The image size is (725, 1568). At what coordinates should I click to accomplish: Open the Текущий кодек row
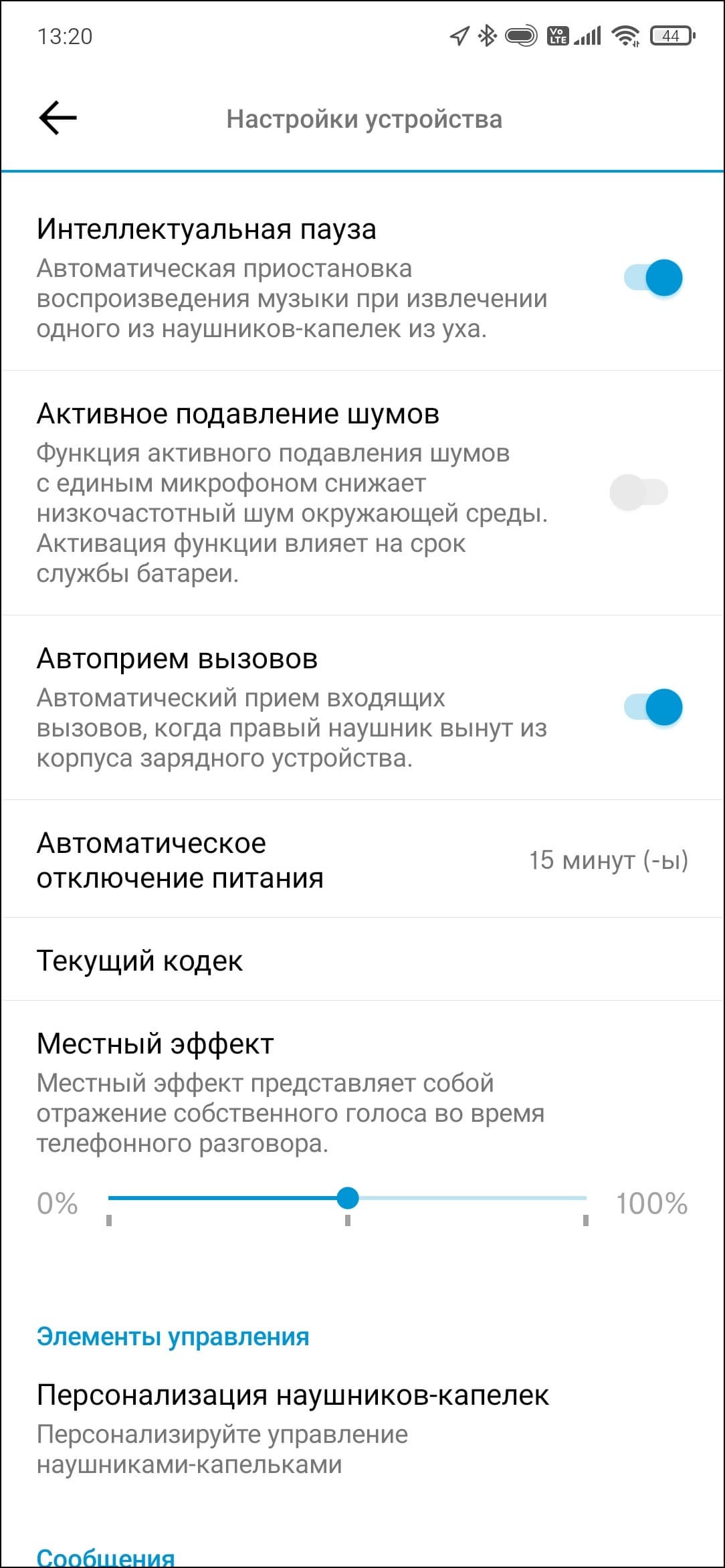coord(361,961)
